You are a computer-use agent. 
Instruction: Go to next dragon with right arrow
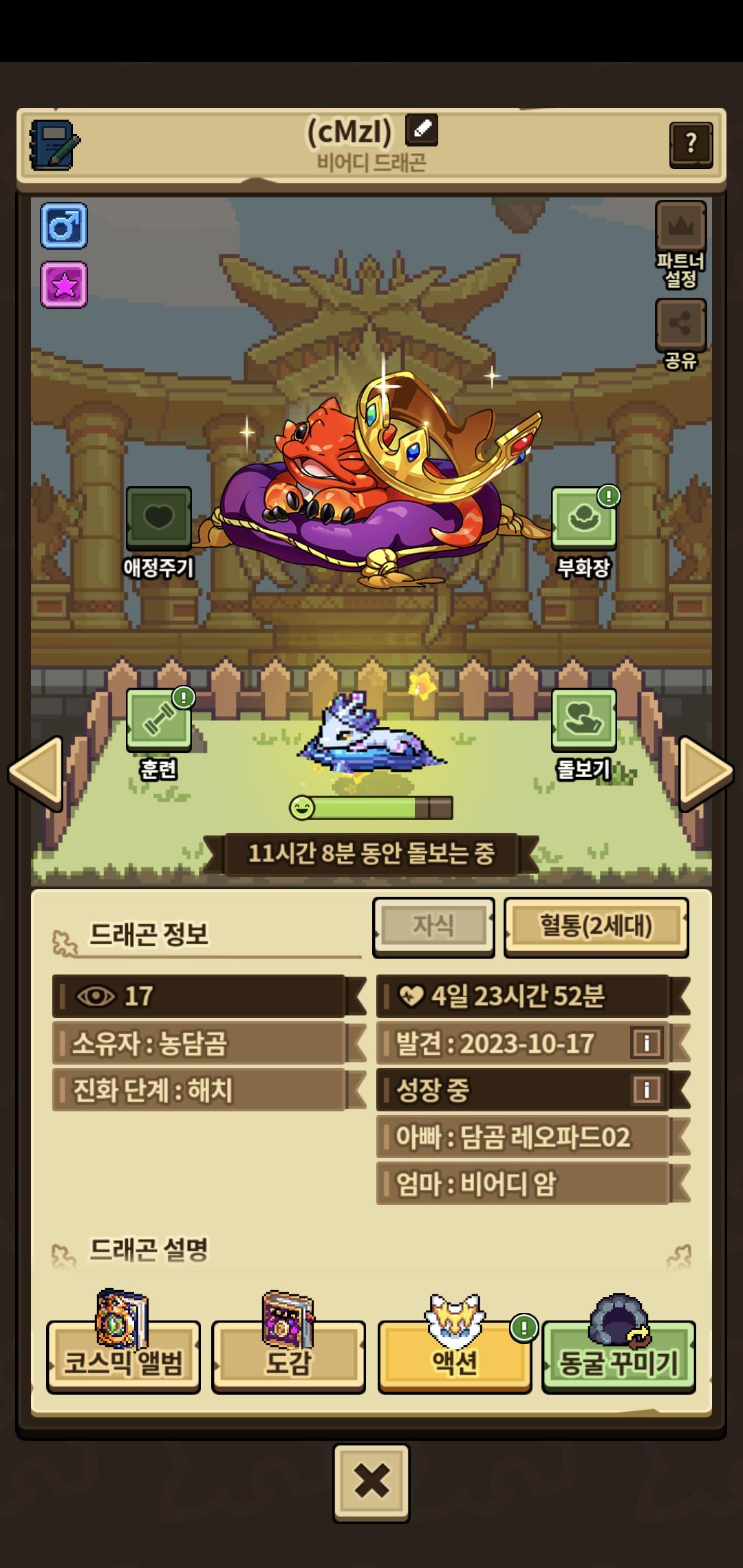(707, 772)
